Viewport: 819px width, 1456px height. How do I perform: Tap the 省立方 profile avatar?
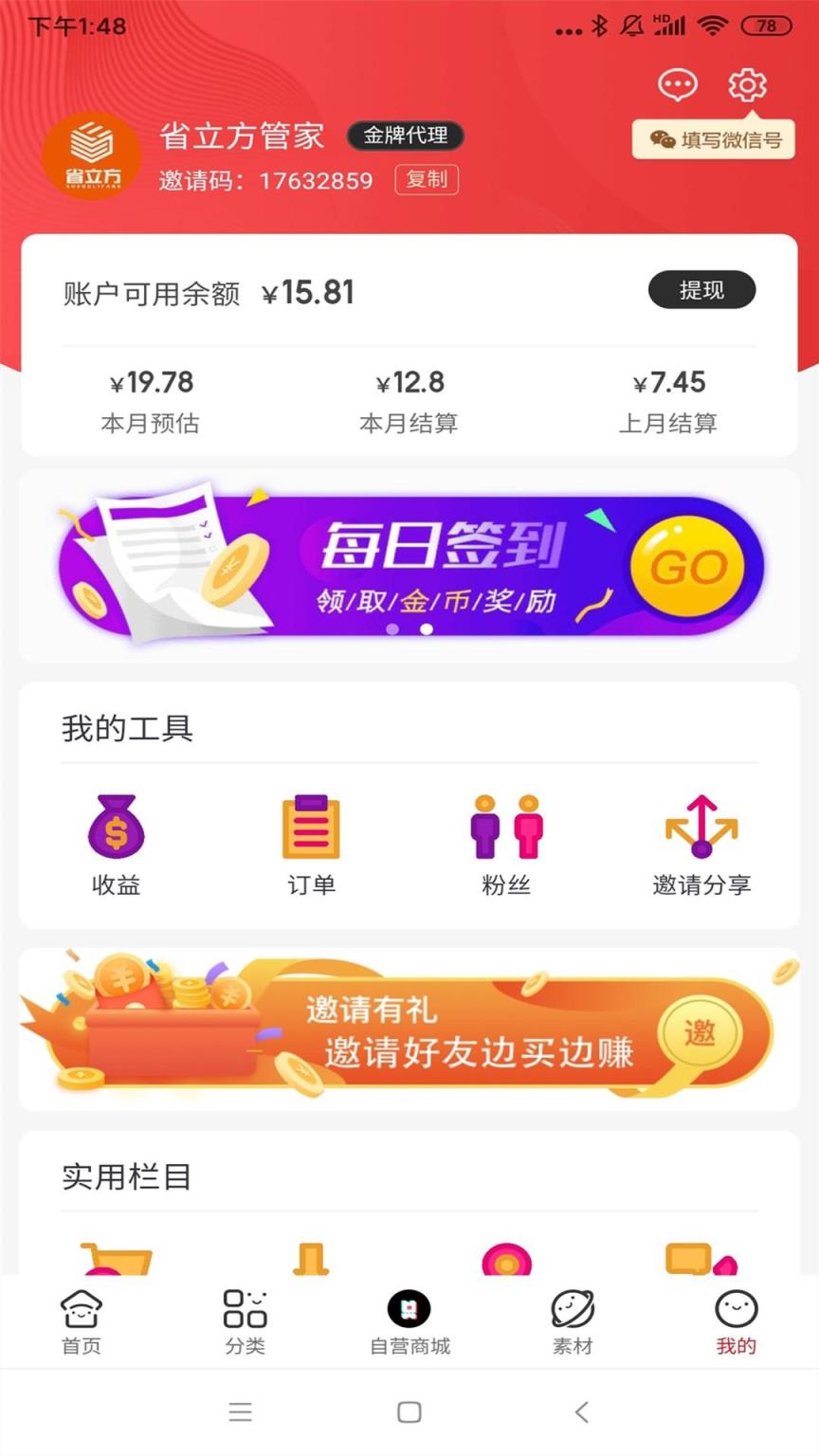point(91,155)
